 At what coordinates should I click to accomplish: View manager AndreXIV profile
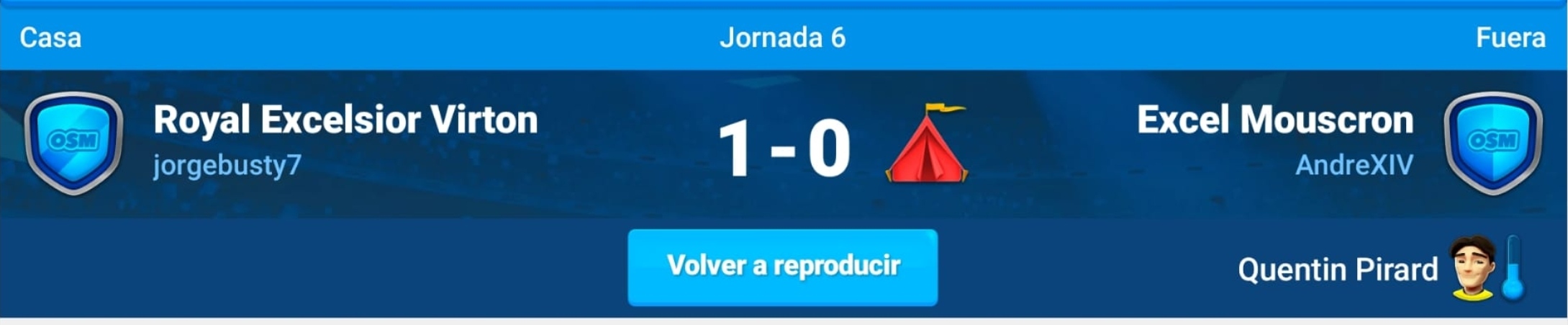[1354, 165]
